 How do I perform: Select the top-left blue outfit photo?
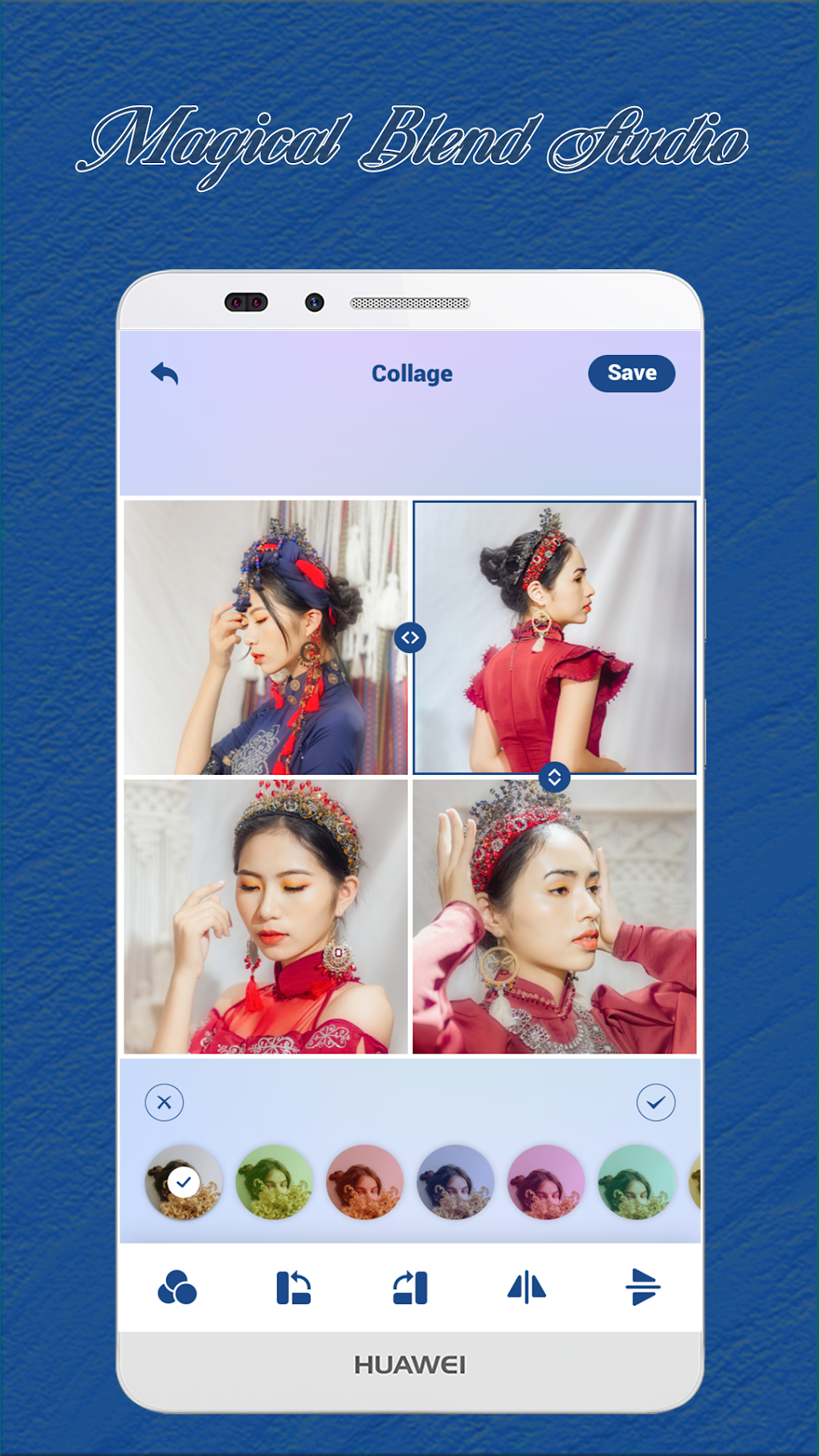tap(265, 634)
